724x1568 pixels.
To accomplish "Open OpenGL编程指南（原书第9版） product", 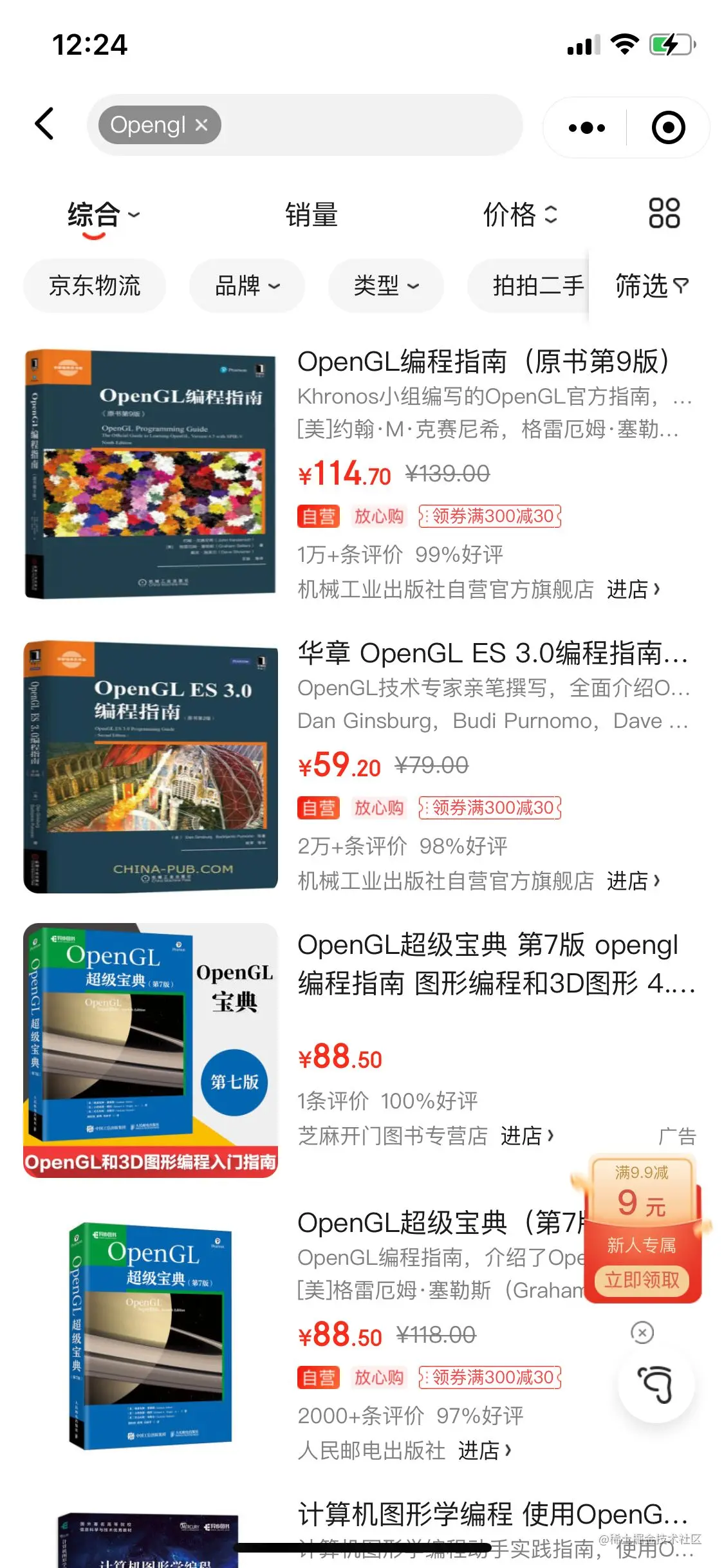I will click(x=483, y=362).
